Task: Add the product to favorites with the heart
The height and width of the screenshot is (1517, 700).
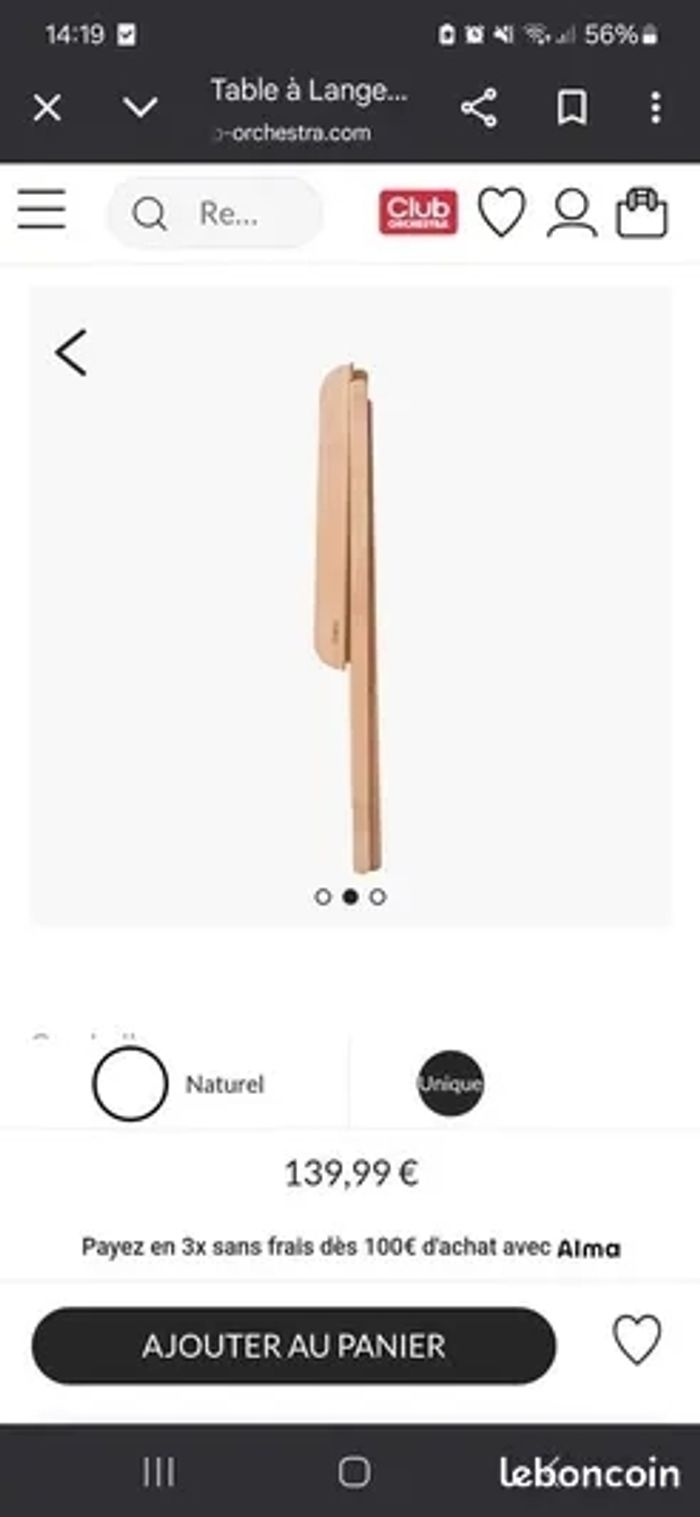Action: [x=637, y=1340]
